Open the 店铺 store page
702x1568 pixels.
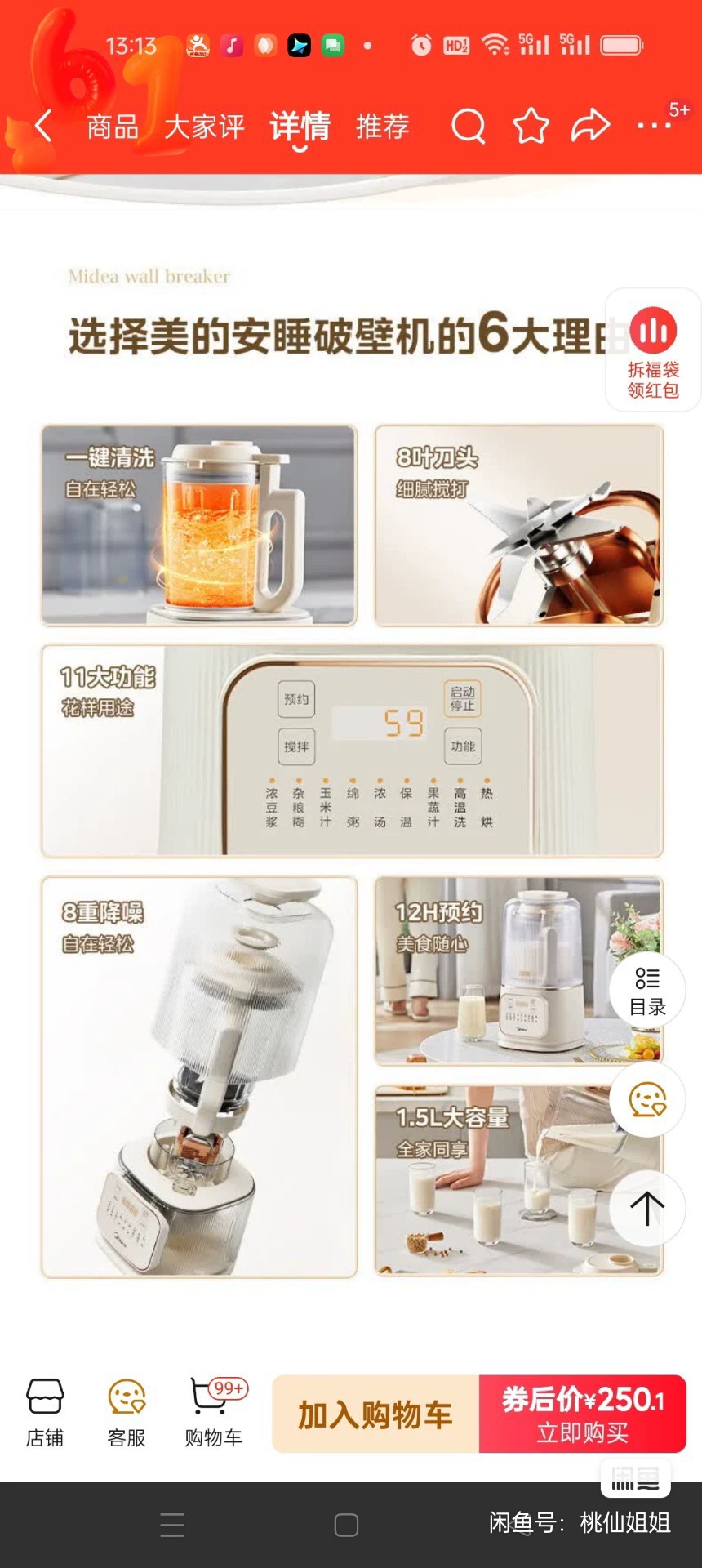(45, 1413)
